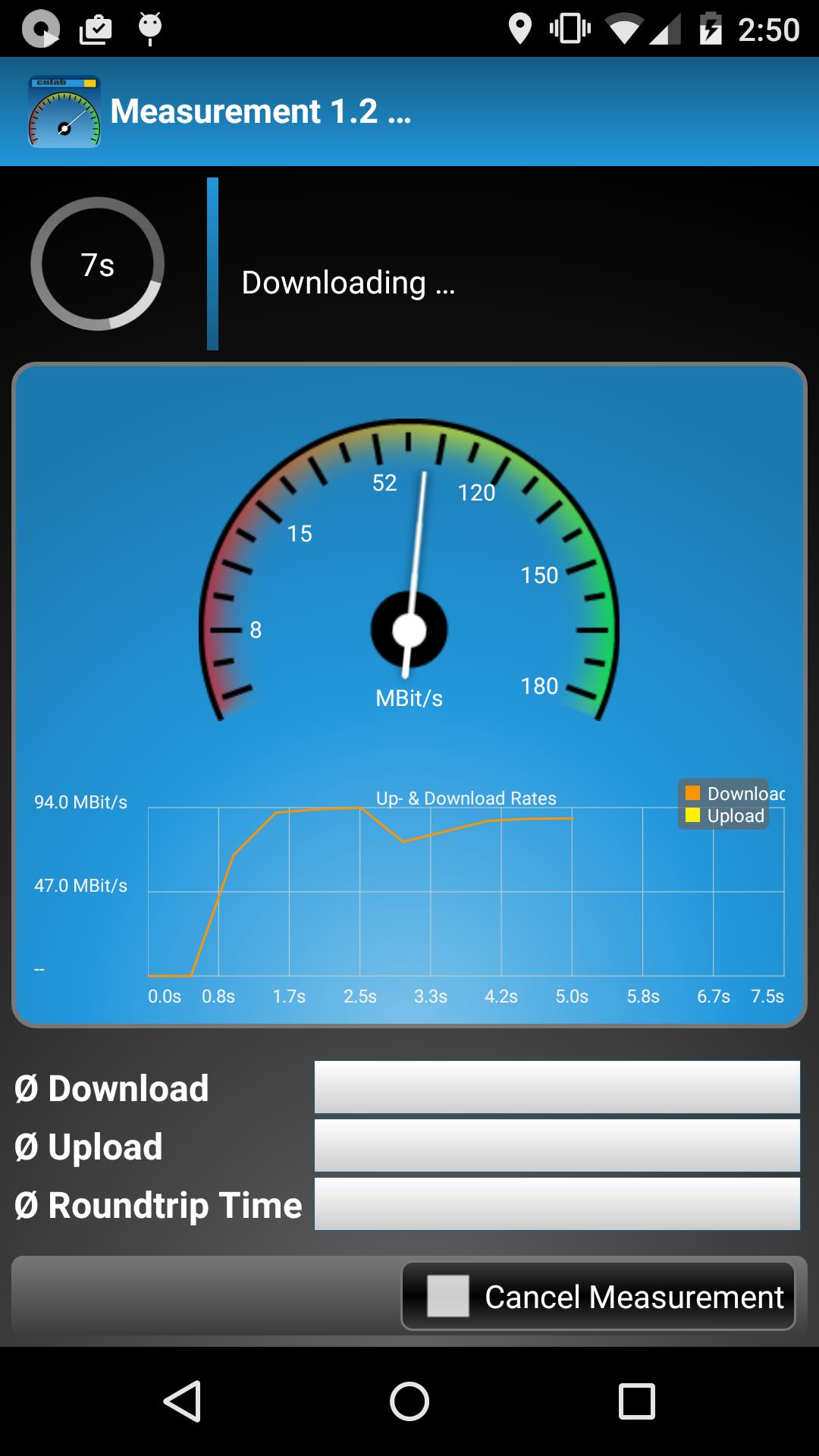Tap the Up- & Download Rates chart title
Screen dimensions: 819x1456
click(466, 798)
